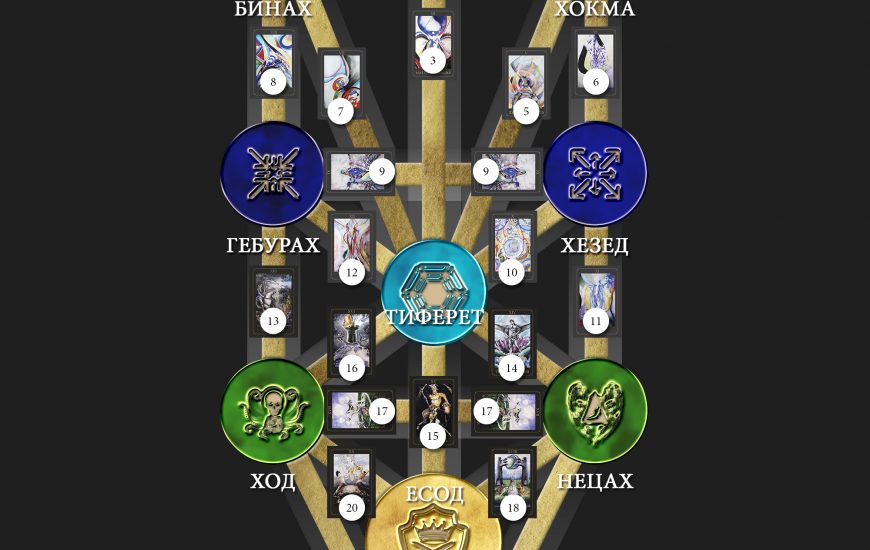
Task: Select card number 12
Action: (351, 249)
